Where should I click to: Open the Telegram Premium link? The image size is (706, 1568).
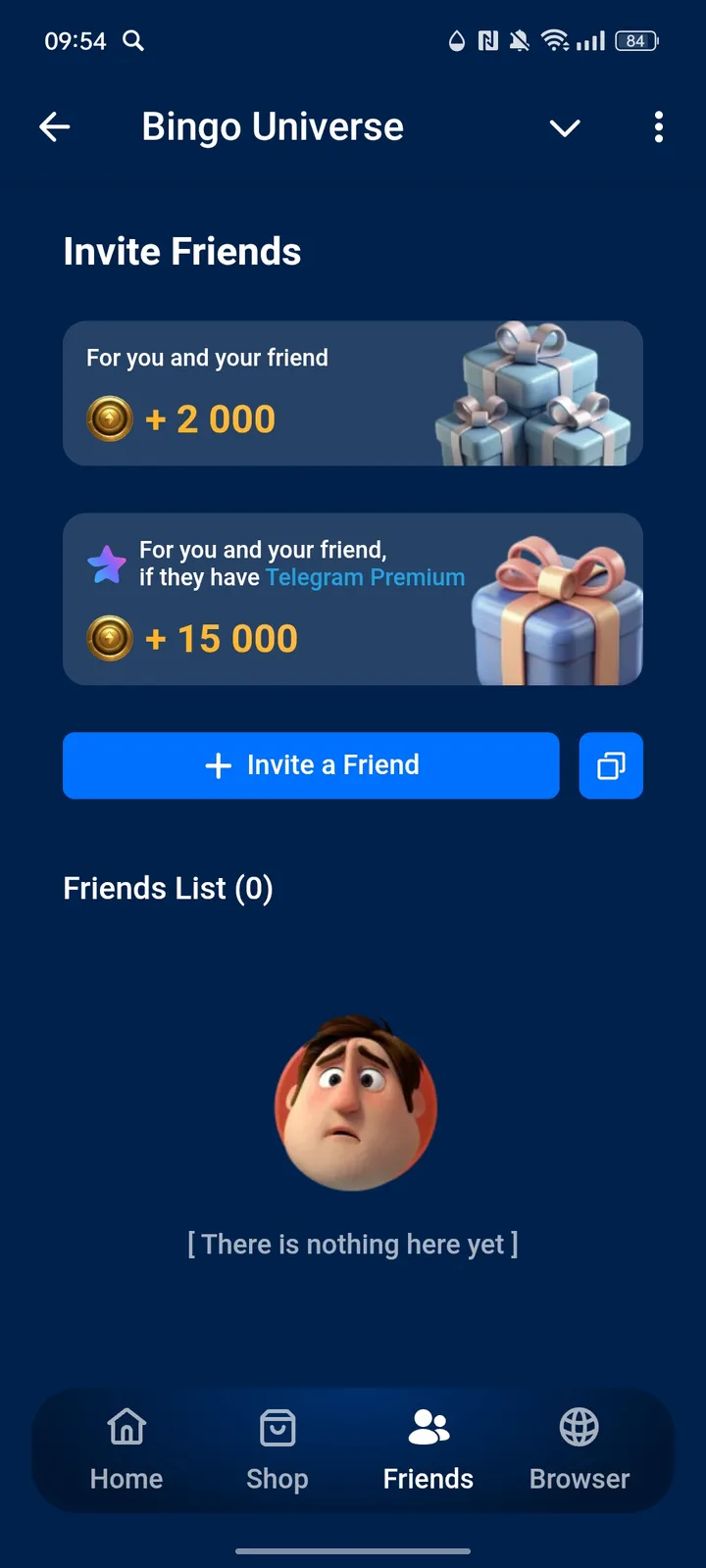click(365, 577)
